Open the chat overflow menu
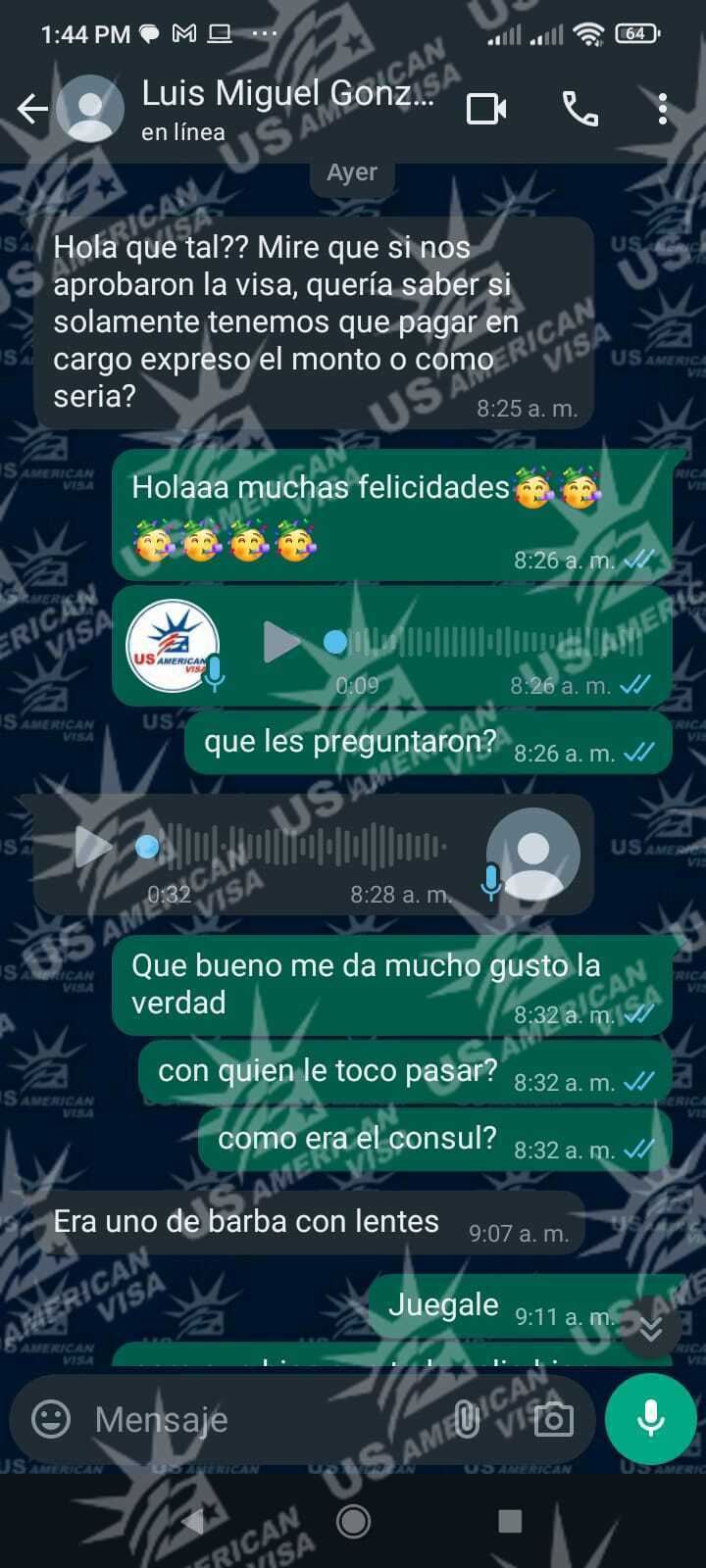Image resolution: width=706 pixels, height=1568 pixels. pyautogui.click(x=663, y=109)
